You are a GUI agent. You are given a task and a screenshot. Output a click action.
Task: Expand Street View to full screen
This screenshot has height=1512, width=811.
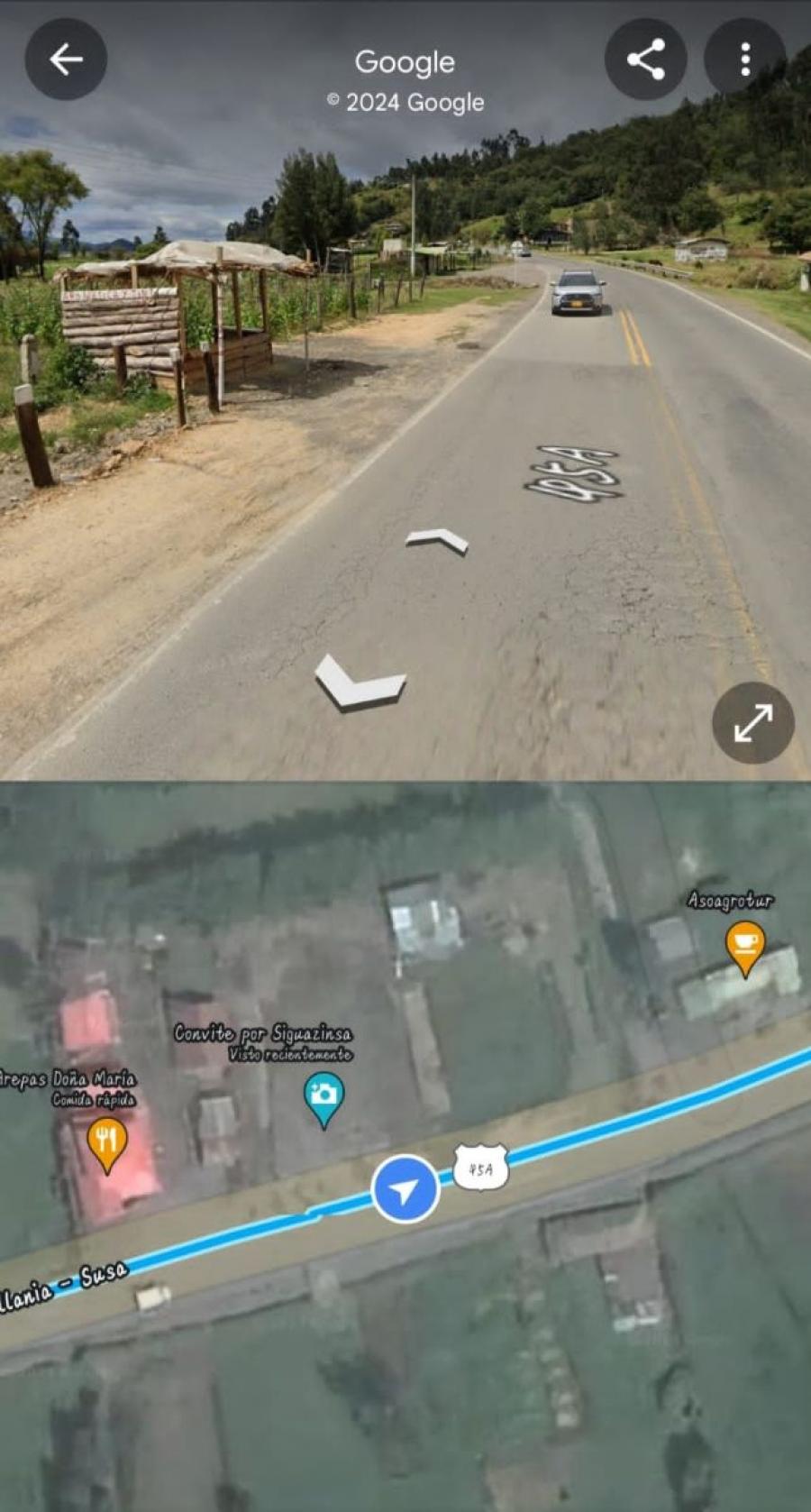(752, 723)
